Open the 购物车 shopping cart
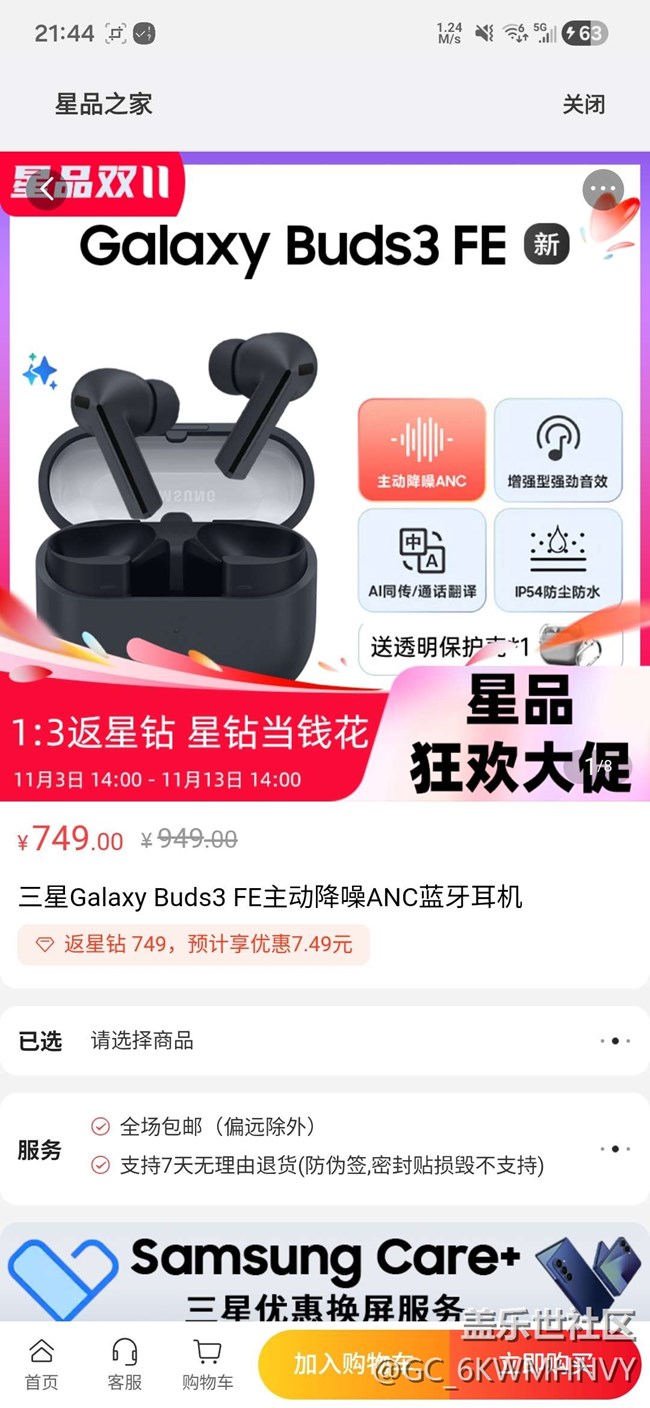The height and width of the screenshot is (1408, 650). (208, 1365)
